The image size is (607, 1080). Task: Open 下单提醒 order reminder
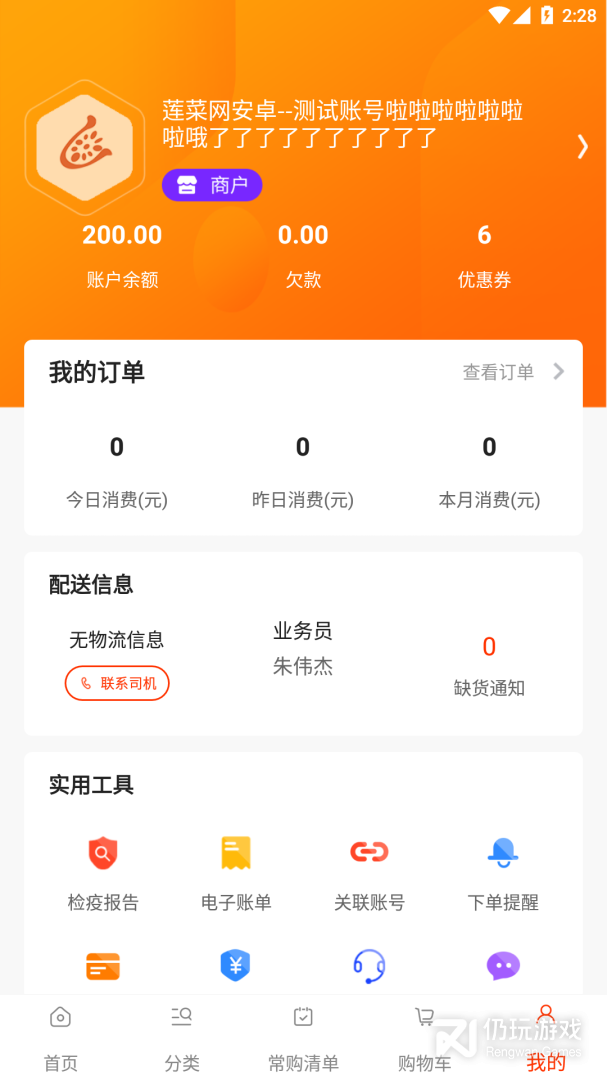coord(502,871)
